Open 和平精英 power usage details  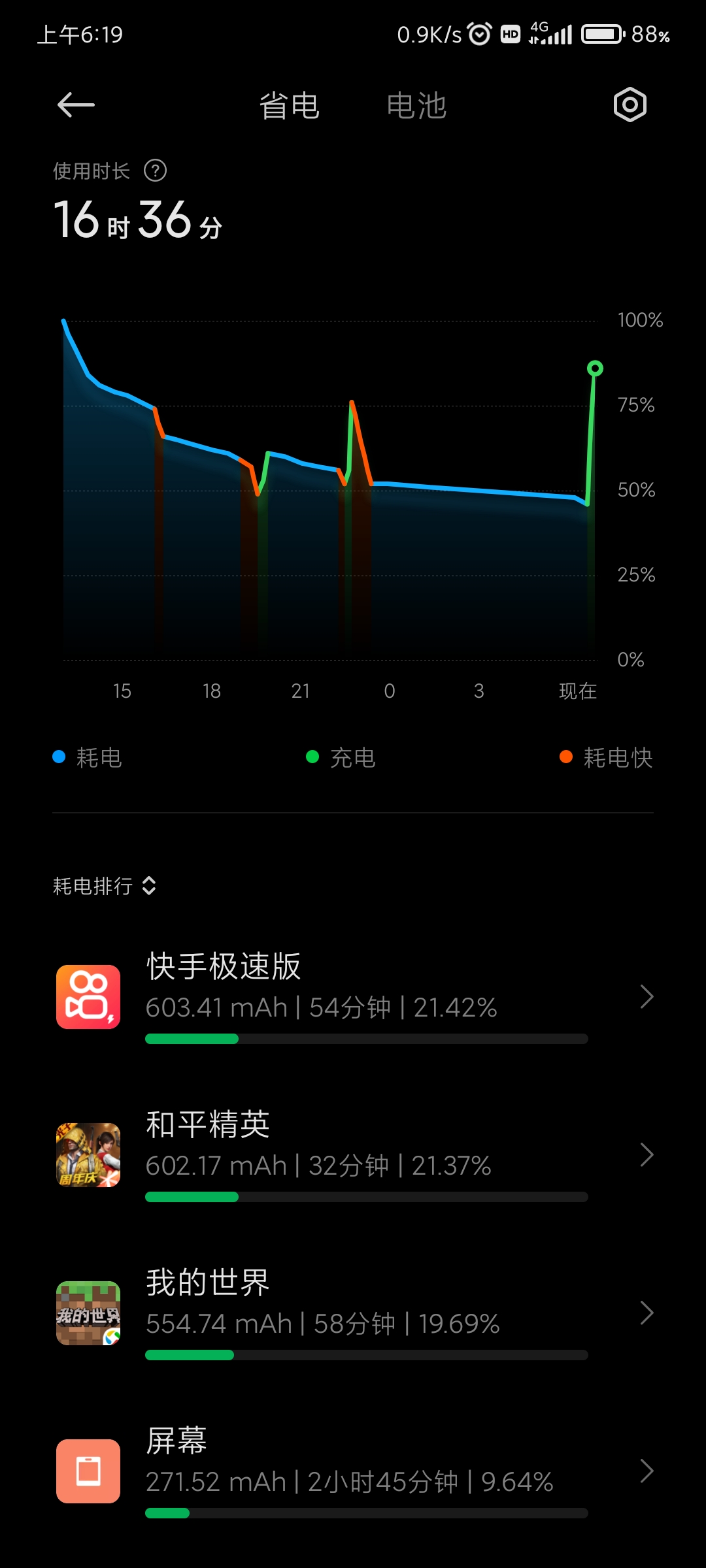pyautogui.click(x=353, y=1155)
